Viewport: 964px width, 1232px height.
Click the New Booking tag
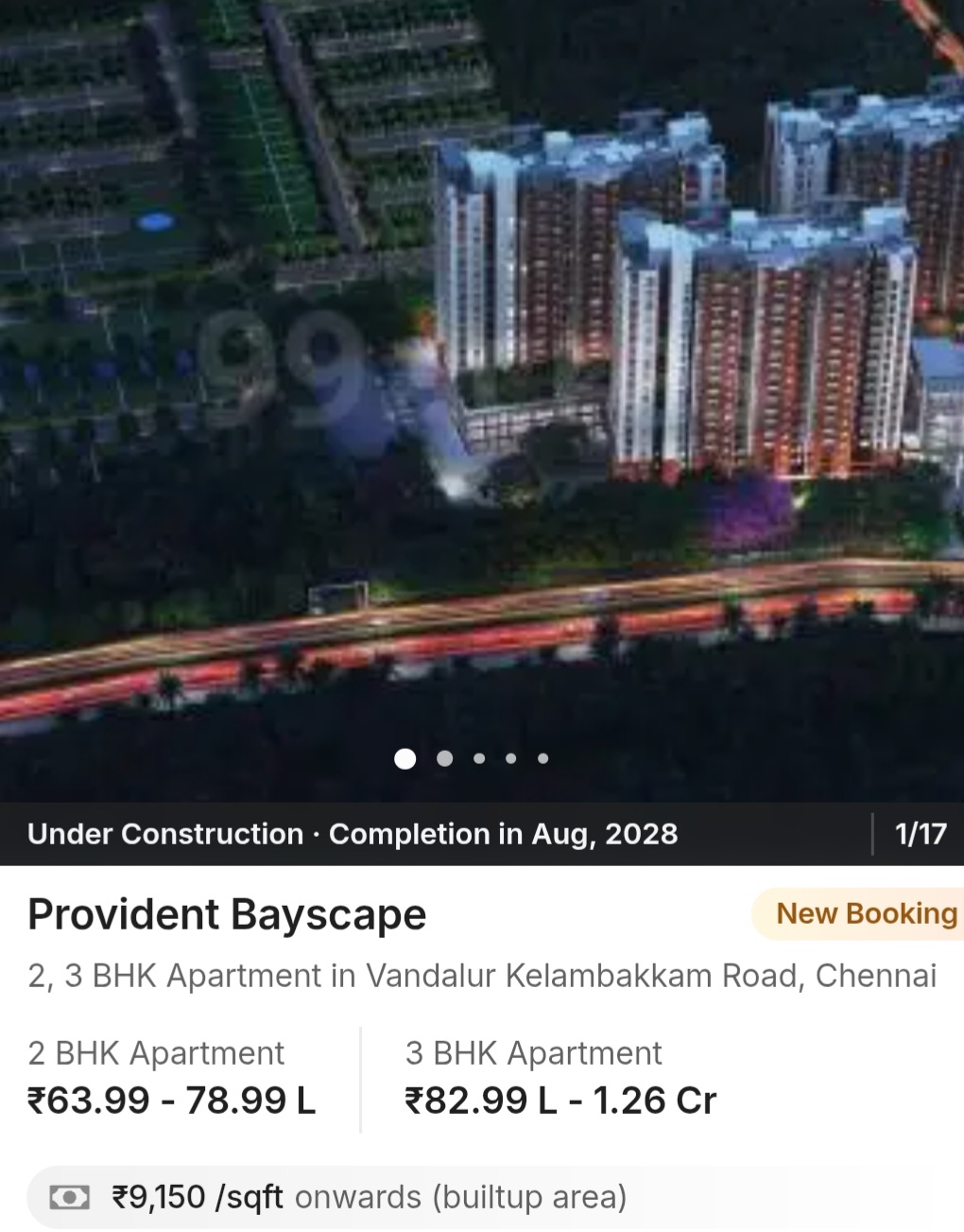[x=866, y=913]
